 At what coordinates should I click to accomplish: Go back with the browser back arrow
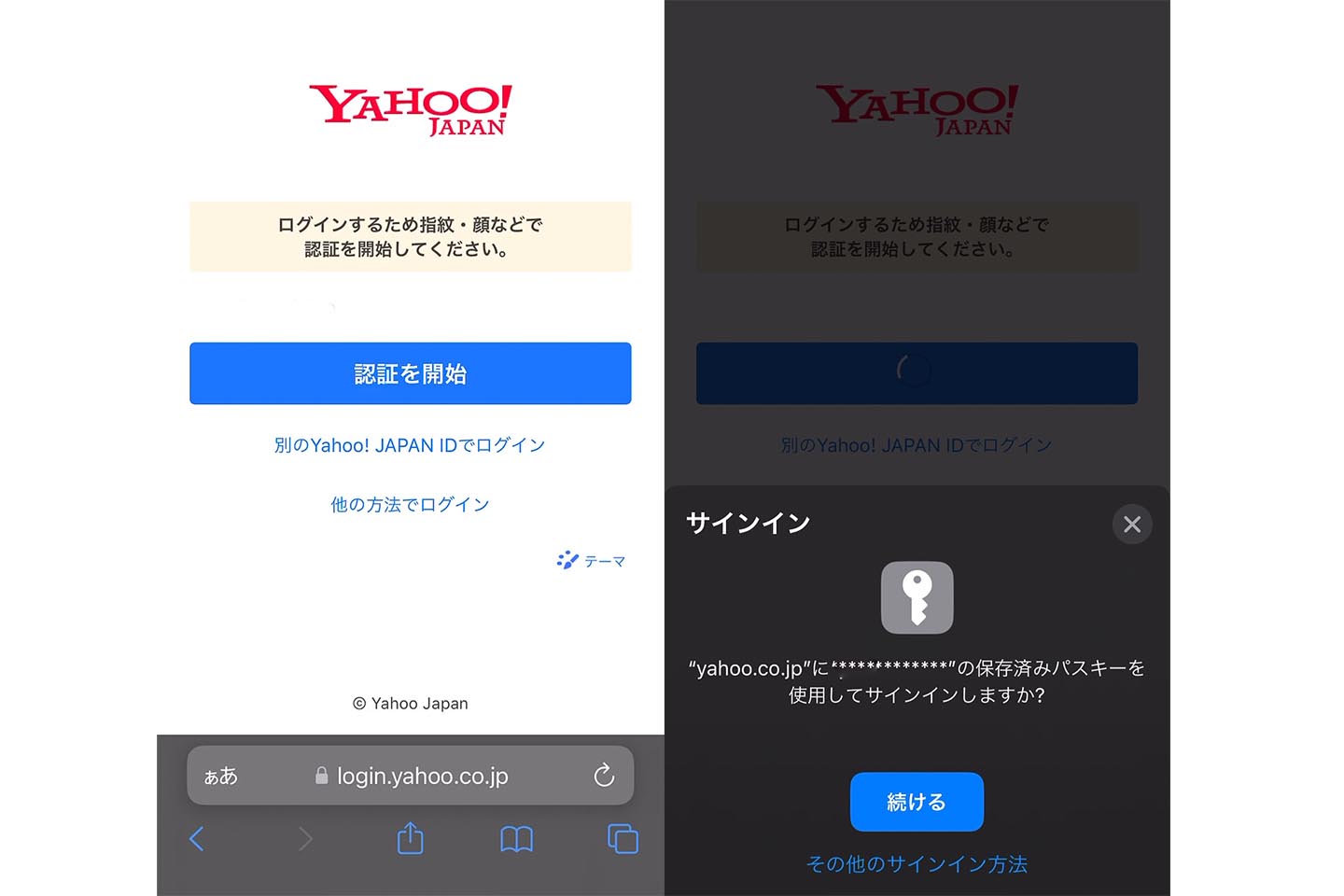197,839
